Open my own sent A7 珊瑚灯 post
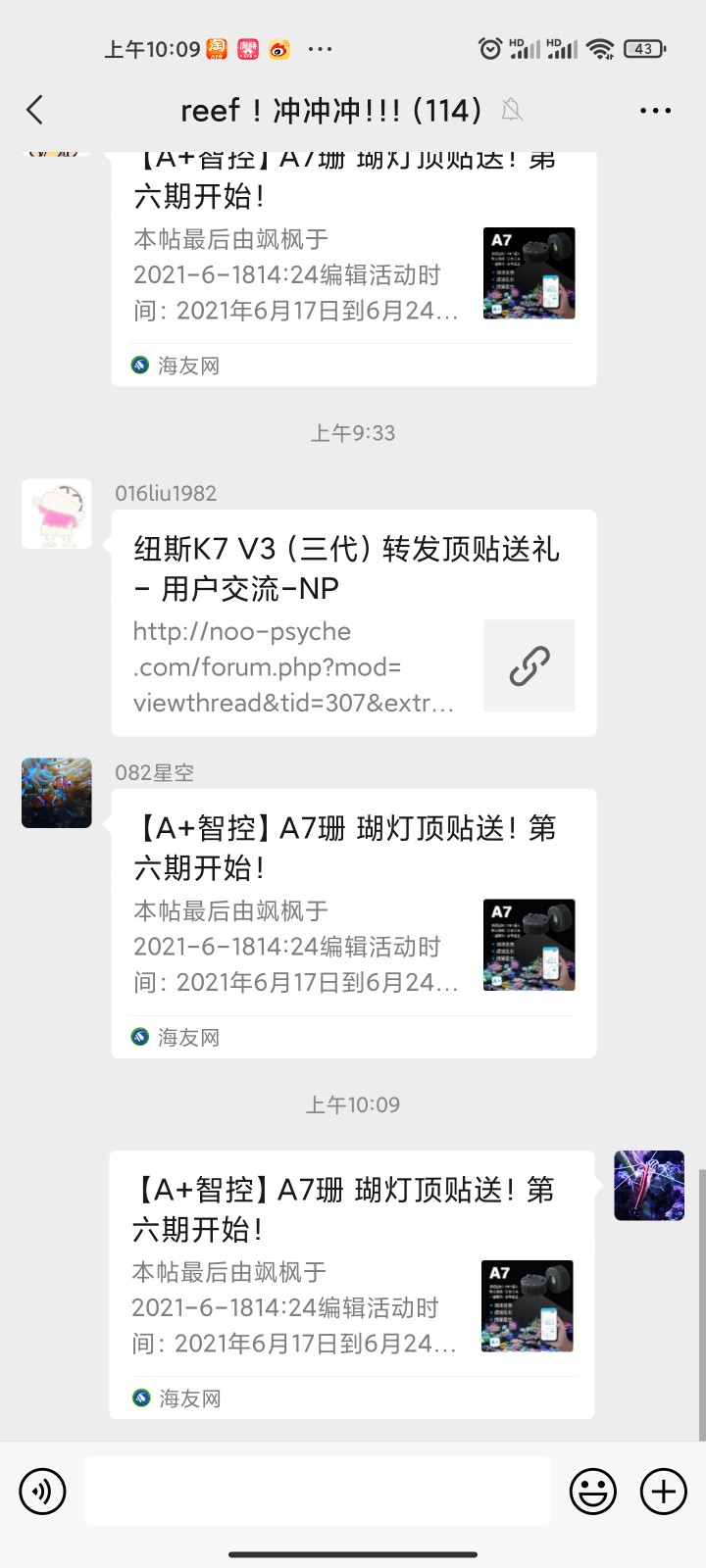The height and width of the screenshot is (1568, 706). [351, 1284]
